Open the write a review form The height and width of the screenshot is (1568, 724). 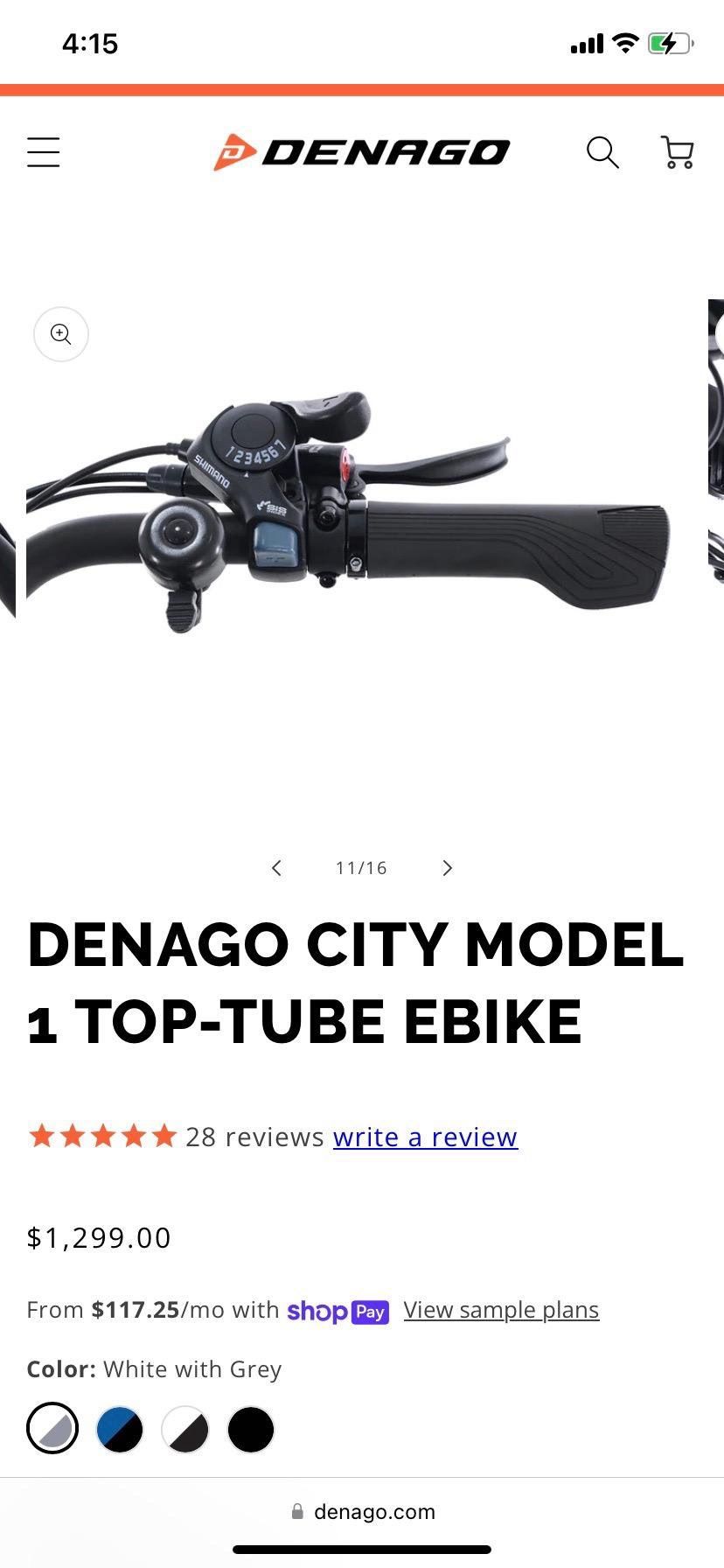click(x=424, y=1137)
